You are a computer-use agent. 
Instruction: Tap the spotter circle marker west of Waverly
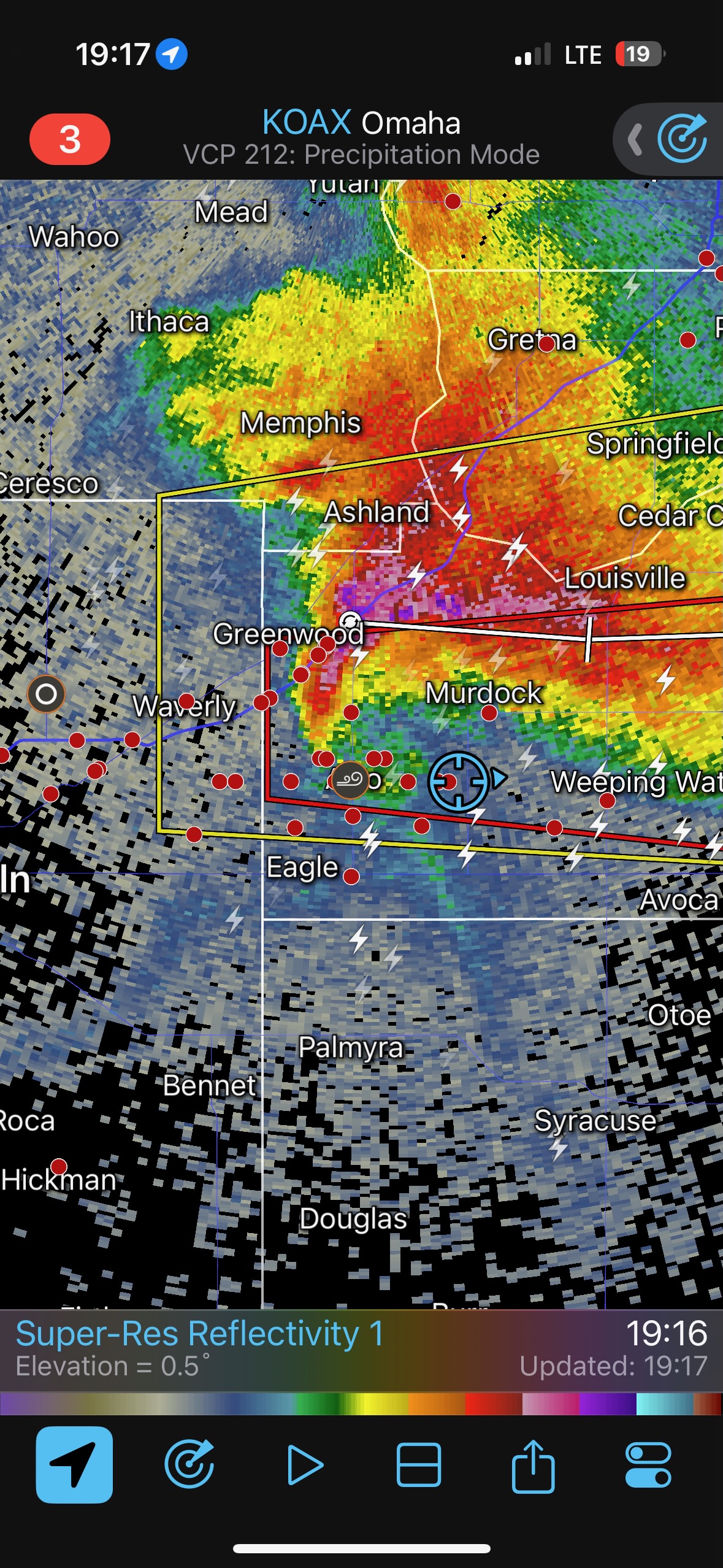point(46,694)
